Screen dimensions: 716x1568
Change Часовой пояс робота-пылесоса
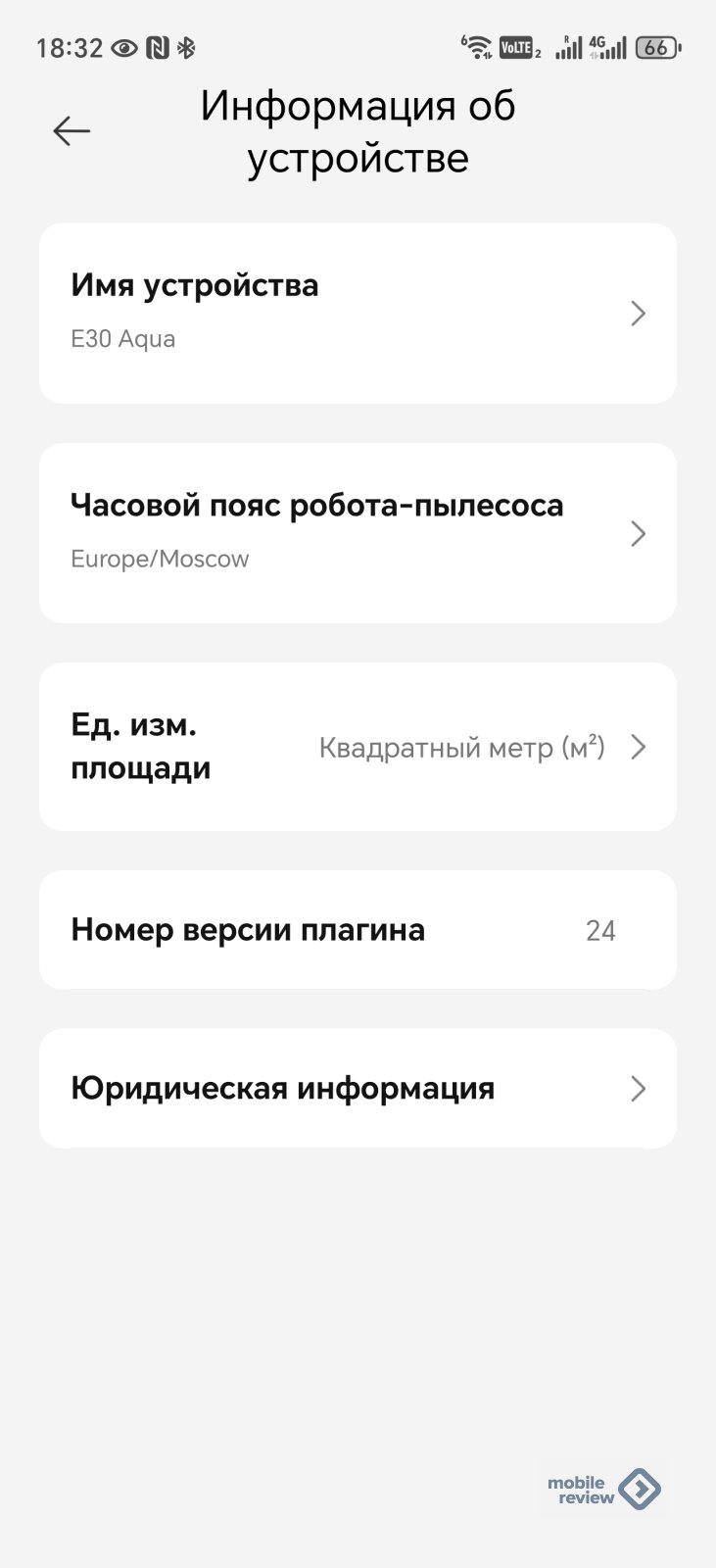point(358,532)
